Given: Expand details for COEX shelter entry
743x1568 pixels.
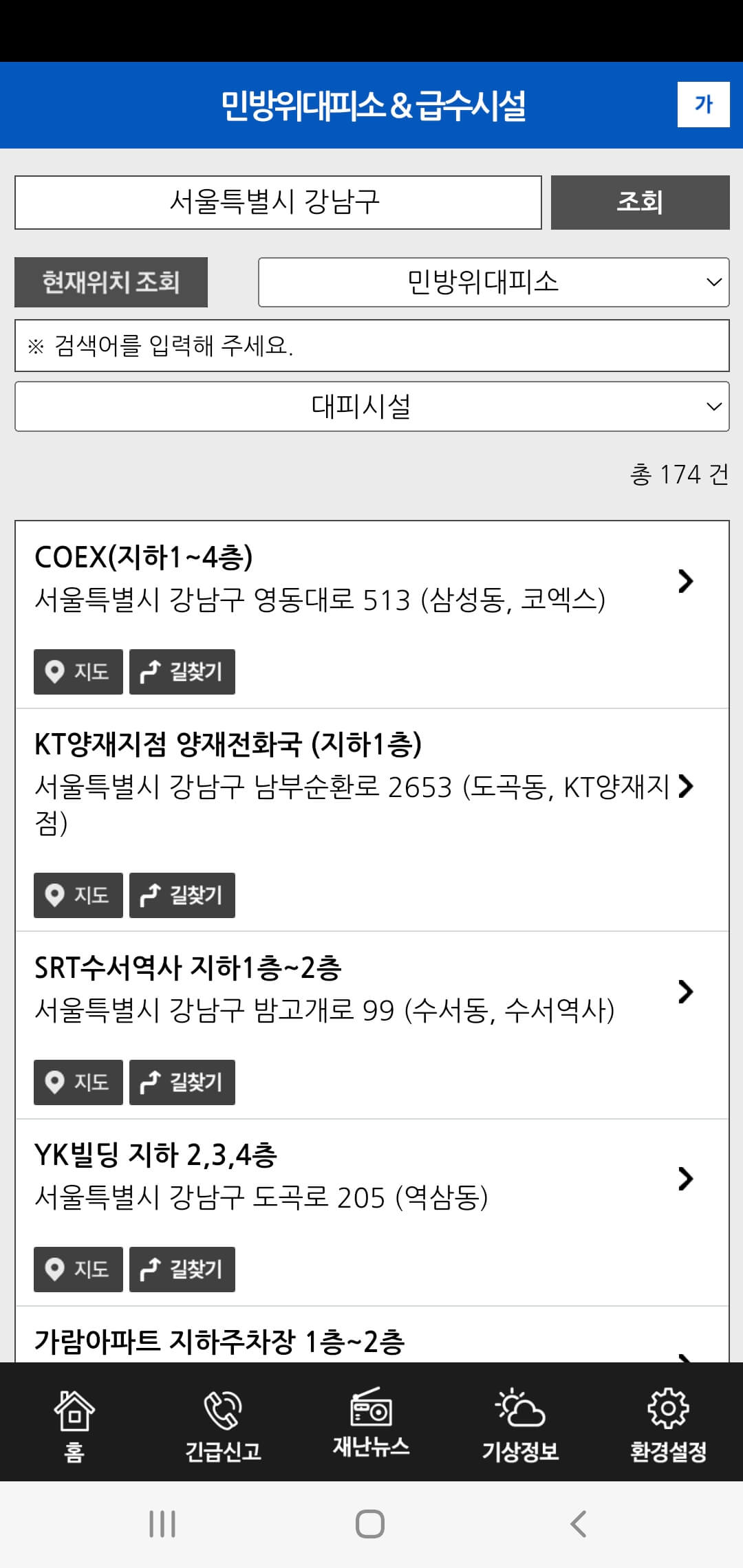Looking at the screenshot, I should (x=685, y=582).
